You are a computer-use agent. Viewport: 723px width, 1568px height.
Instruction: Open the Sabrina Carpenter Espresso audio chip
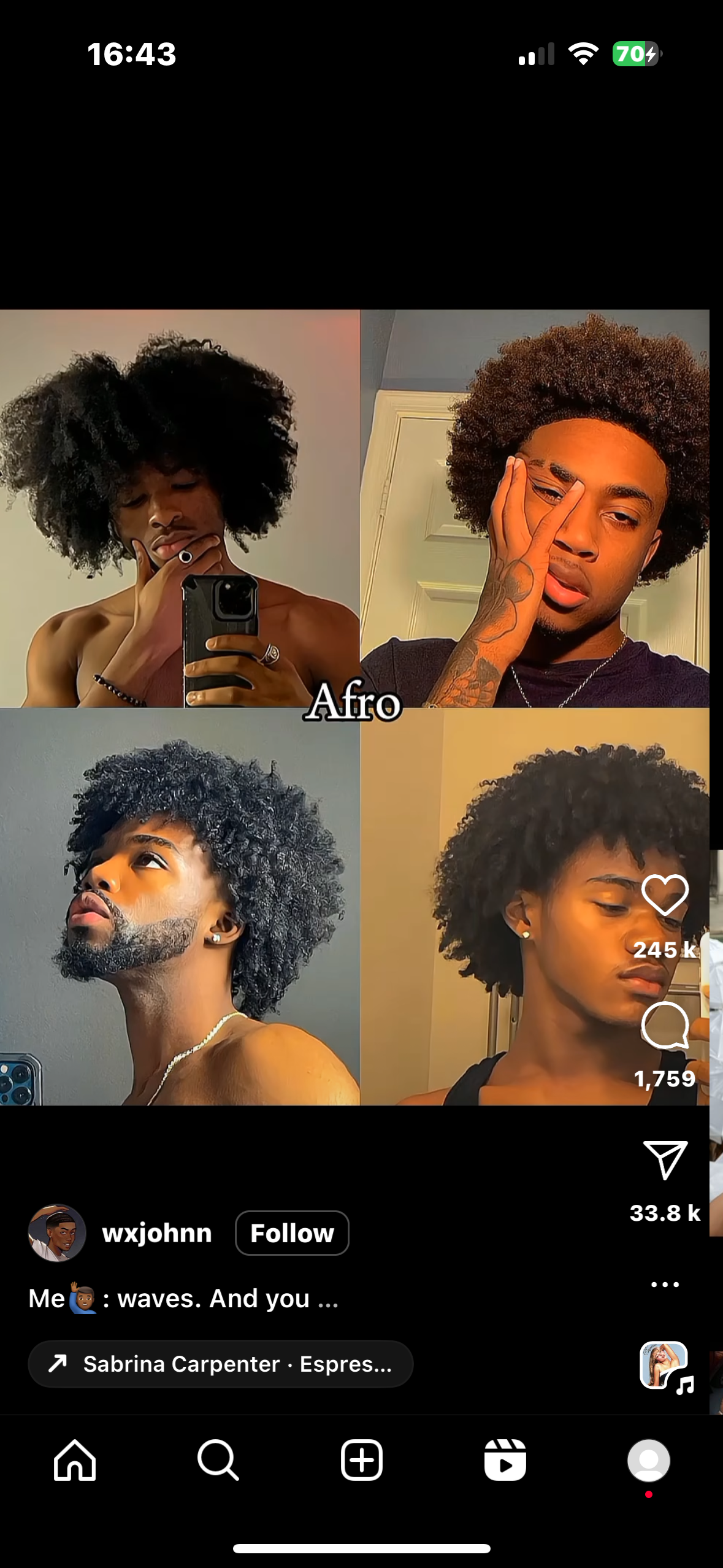coord(221,1364)
